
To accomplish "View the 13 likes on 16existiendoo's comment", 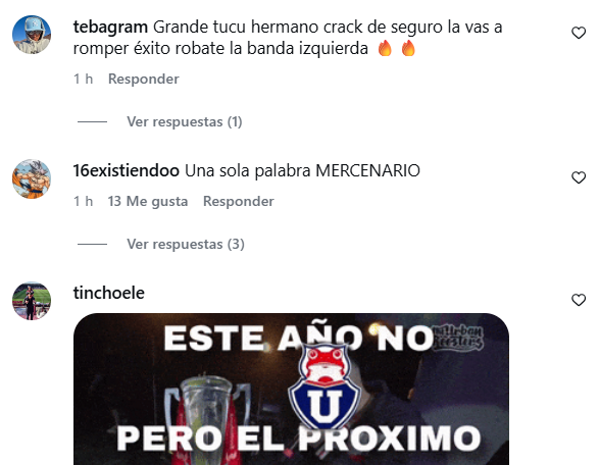I will coord(148,201).
